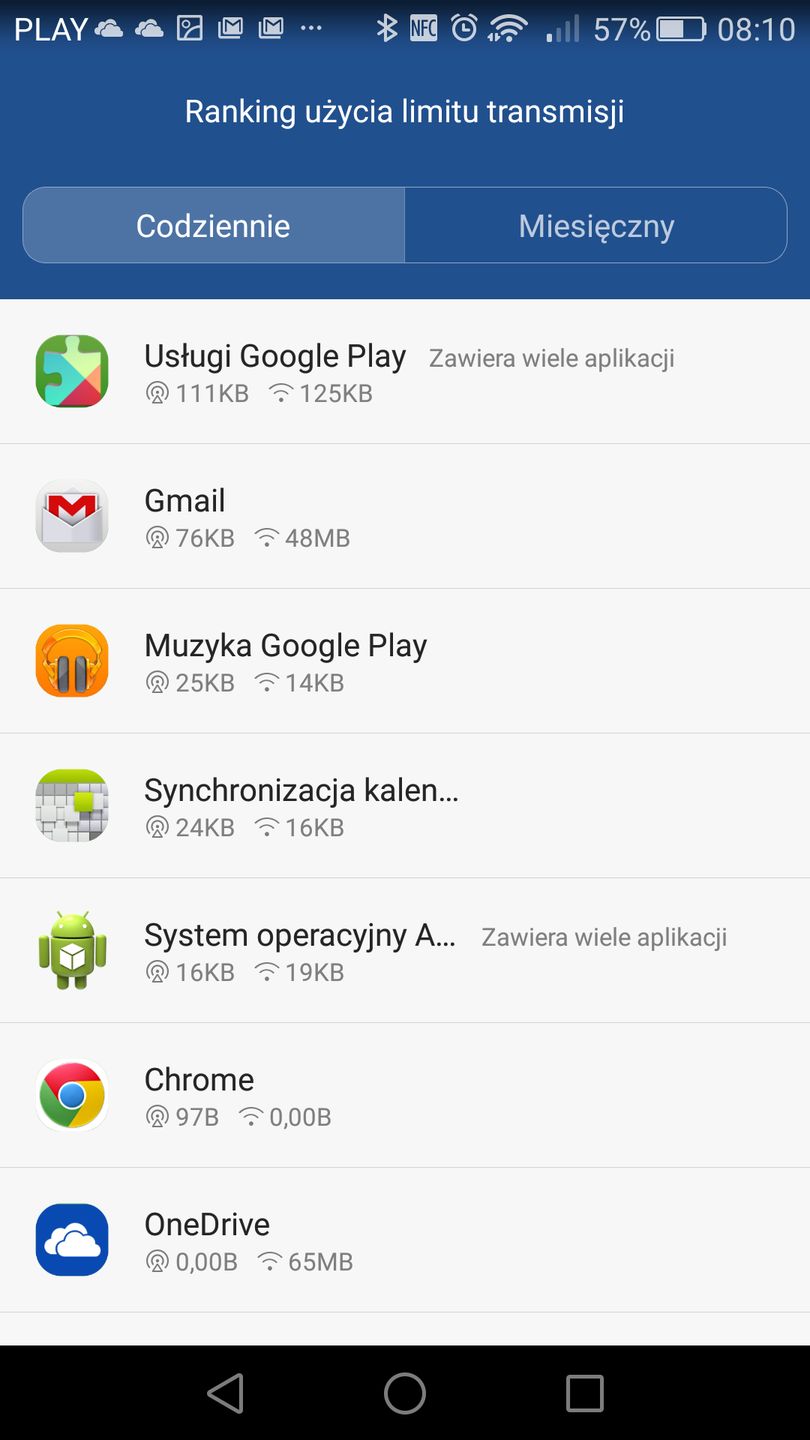Tap the NFC status bar icon
Viewport: 810px width, 1440px height.
(x=421, y=28)
